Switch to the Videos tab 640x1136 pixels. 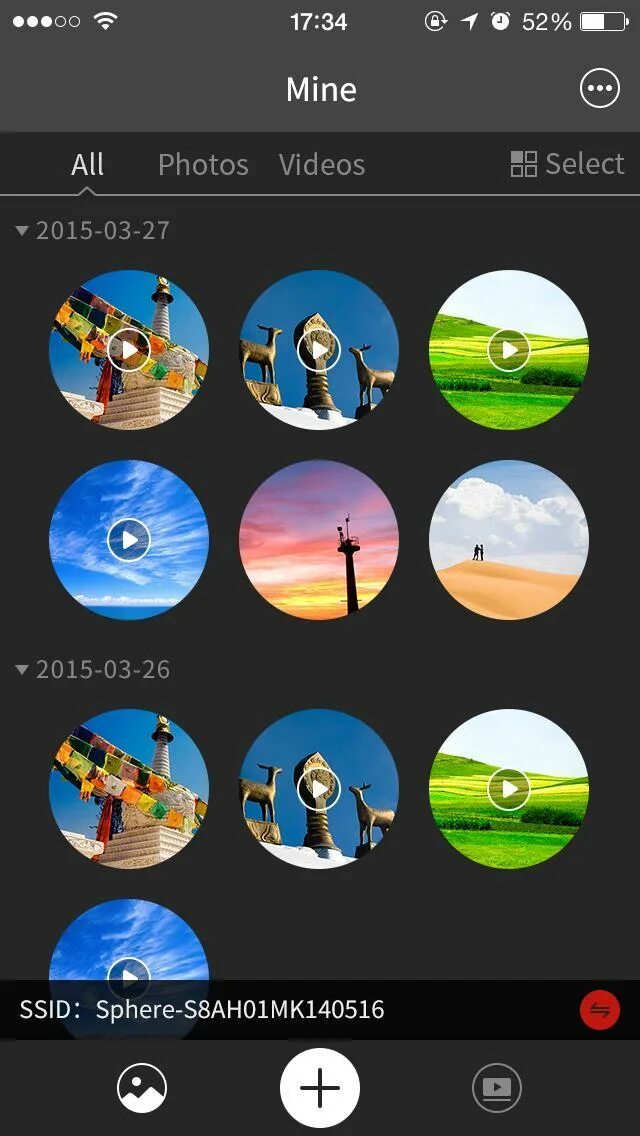pyautogui.click(x=322, y=164)
